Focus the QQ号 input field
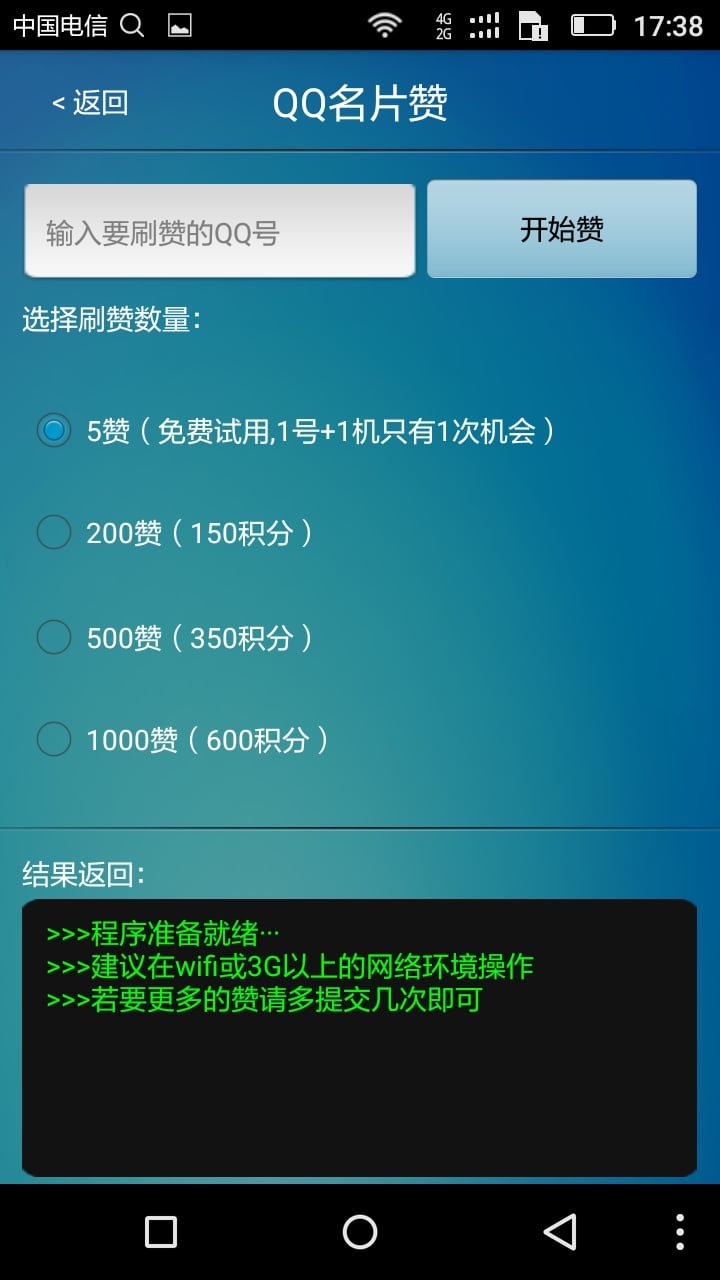Image resolution: width=720 pixels, height=1280 pixels. tap(220, 232)
